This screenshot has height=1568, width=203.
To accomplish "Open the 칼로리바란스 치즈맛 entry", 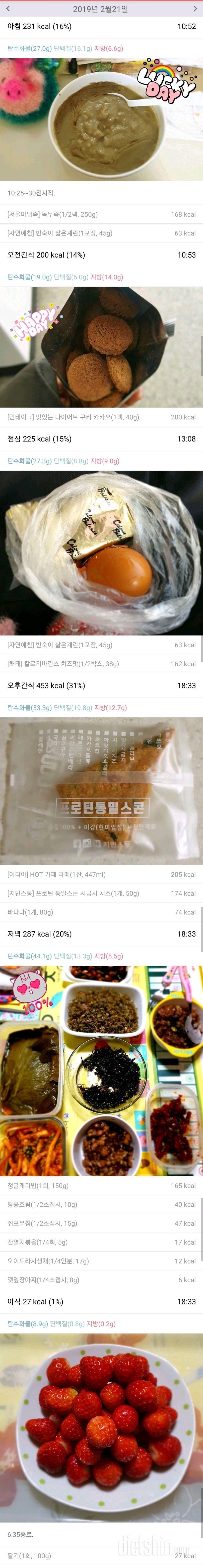I will tap(101, 663).
